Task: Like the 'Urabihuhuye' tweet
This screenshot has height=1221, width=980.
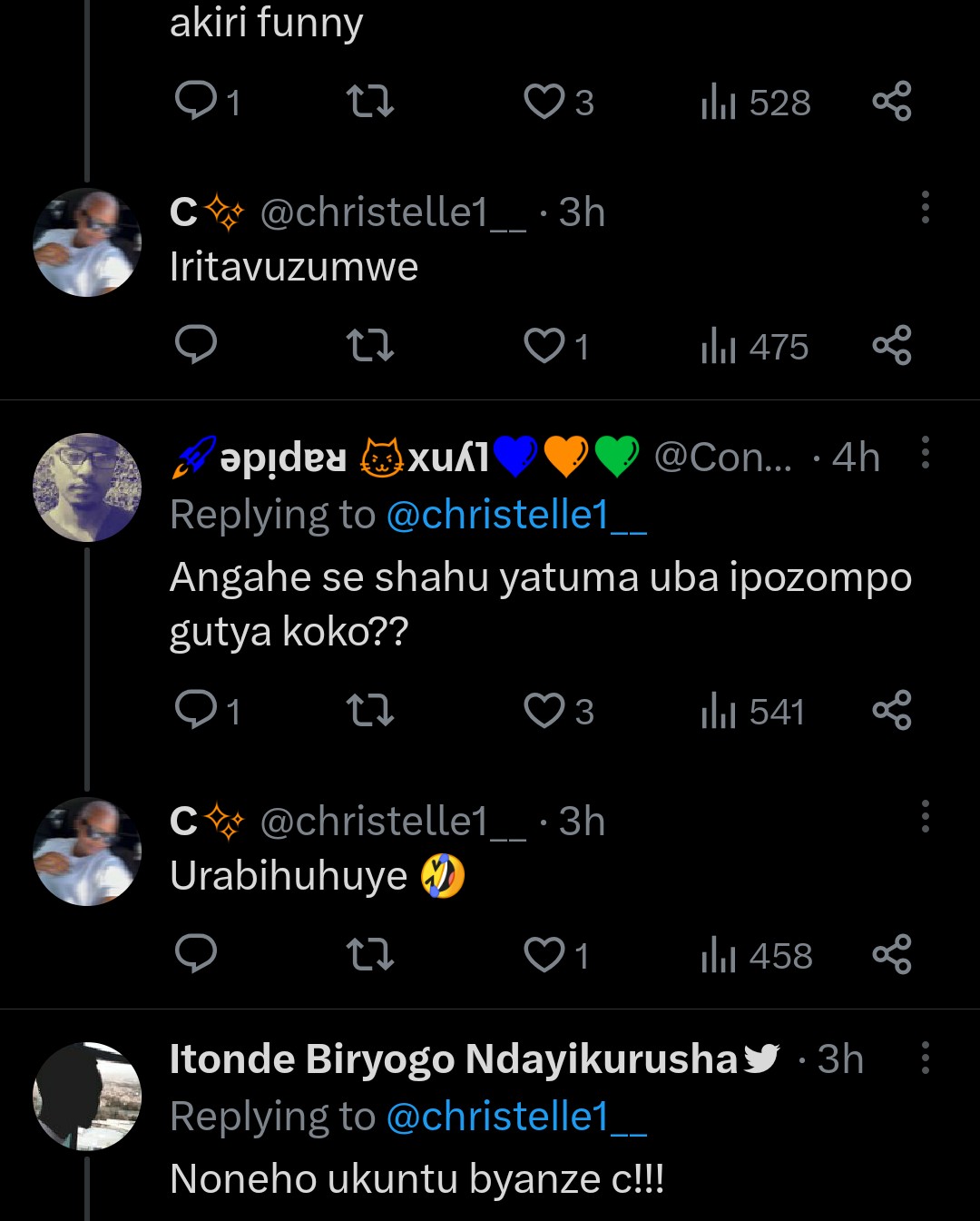Action: (x=544, y=955)
